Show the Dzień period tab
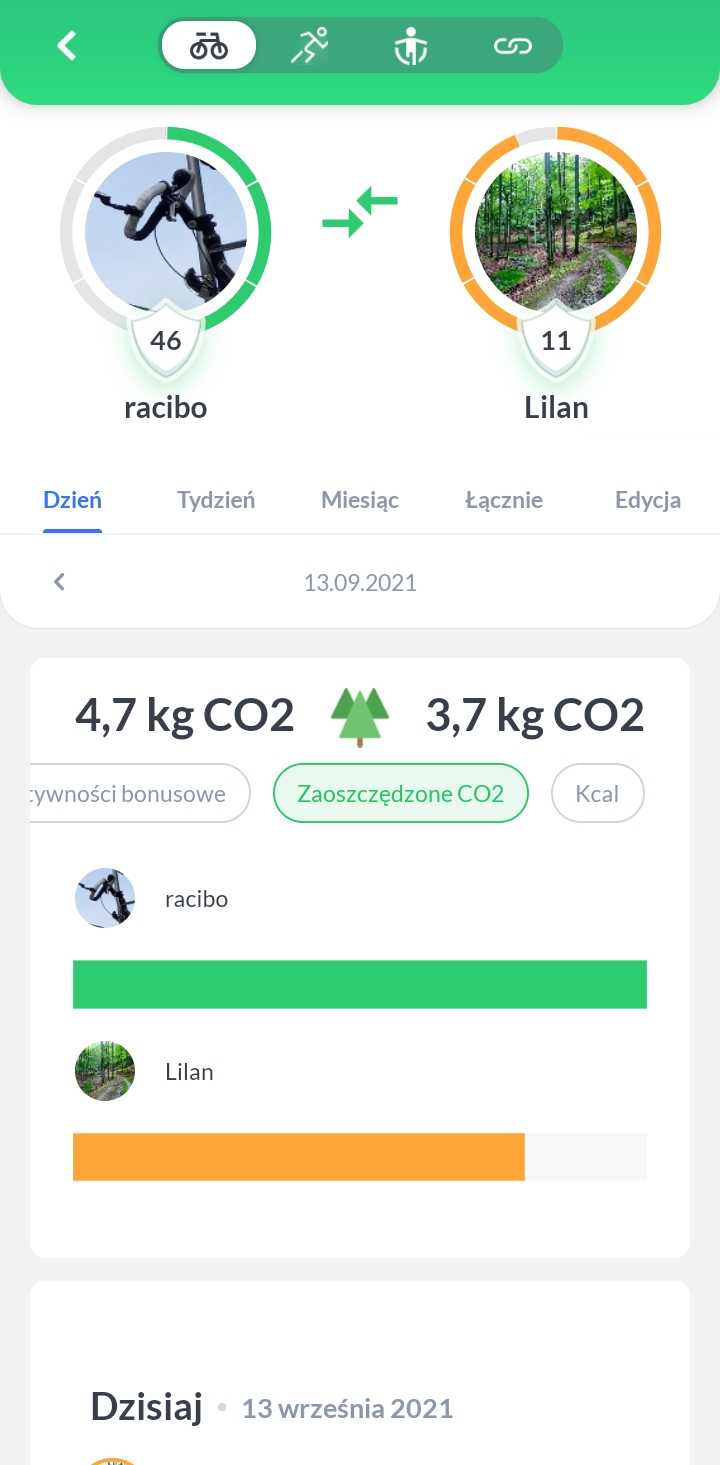 [x=72, y=500]
